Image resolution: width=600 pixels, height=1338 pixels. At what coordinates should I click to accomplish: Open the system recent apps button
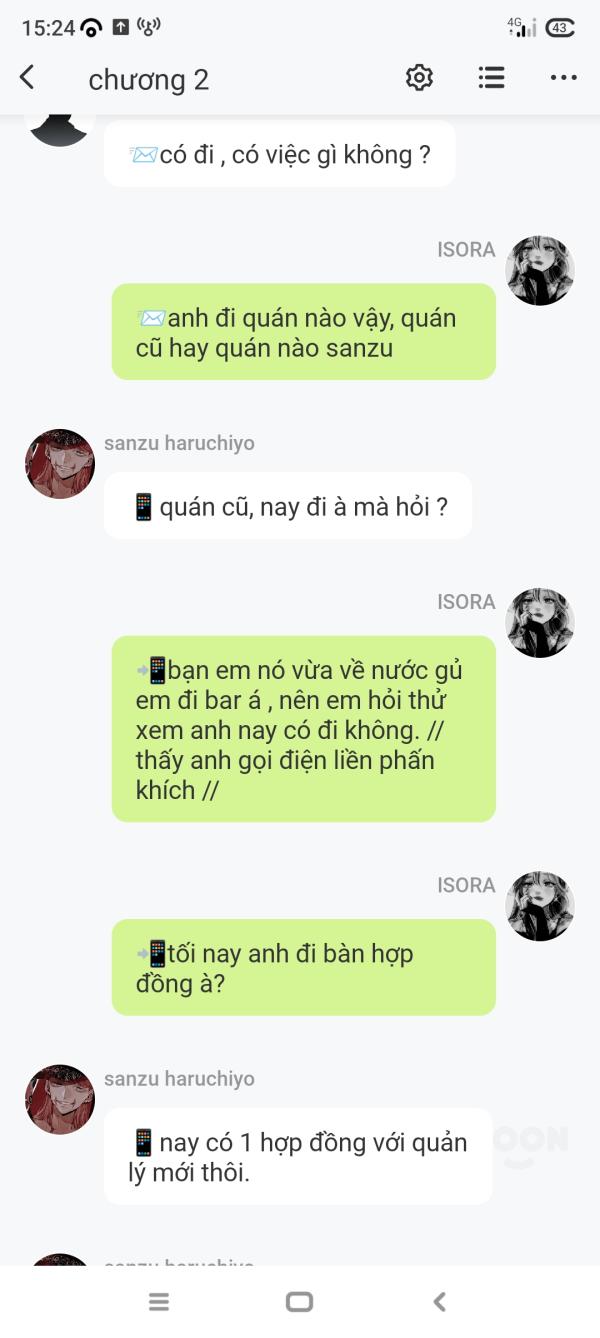(x=159, y=1301)
